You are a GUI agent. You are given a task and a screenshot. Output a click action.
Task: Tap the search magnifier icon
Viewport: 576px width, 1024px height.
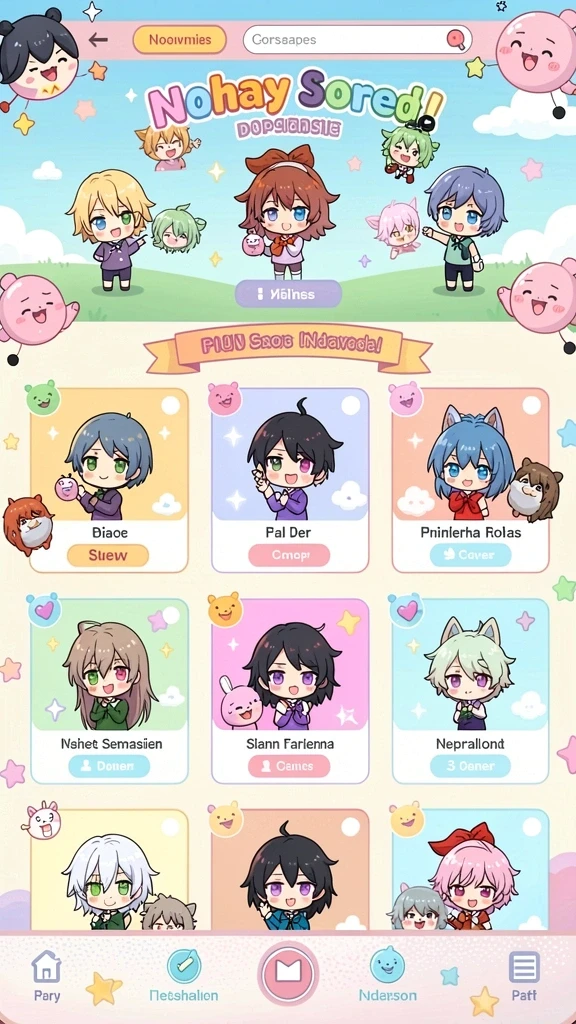[455, 40]
